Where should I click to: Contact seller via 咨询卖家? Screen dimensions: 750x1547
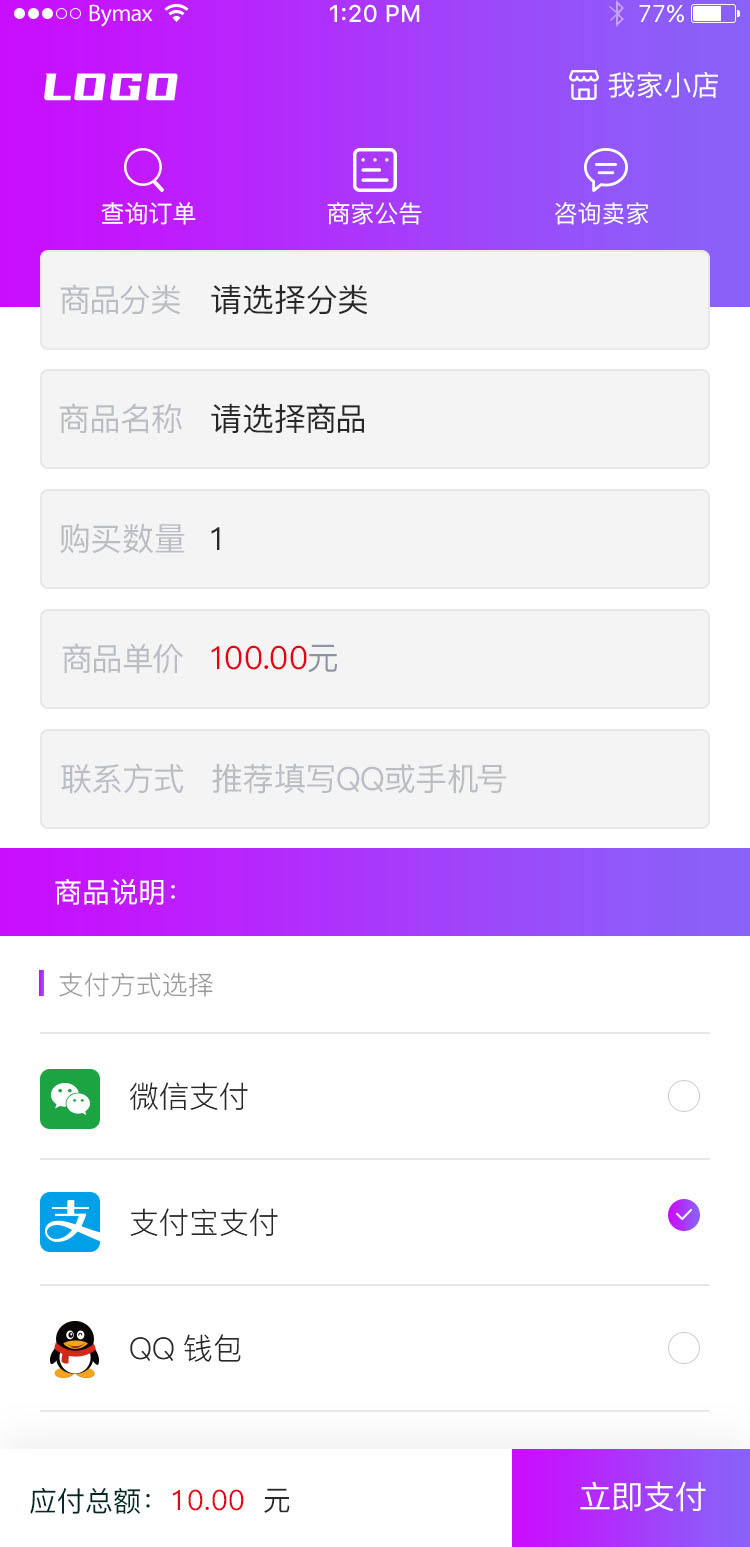click(x=603, y=187)
